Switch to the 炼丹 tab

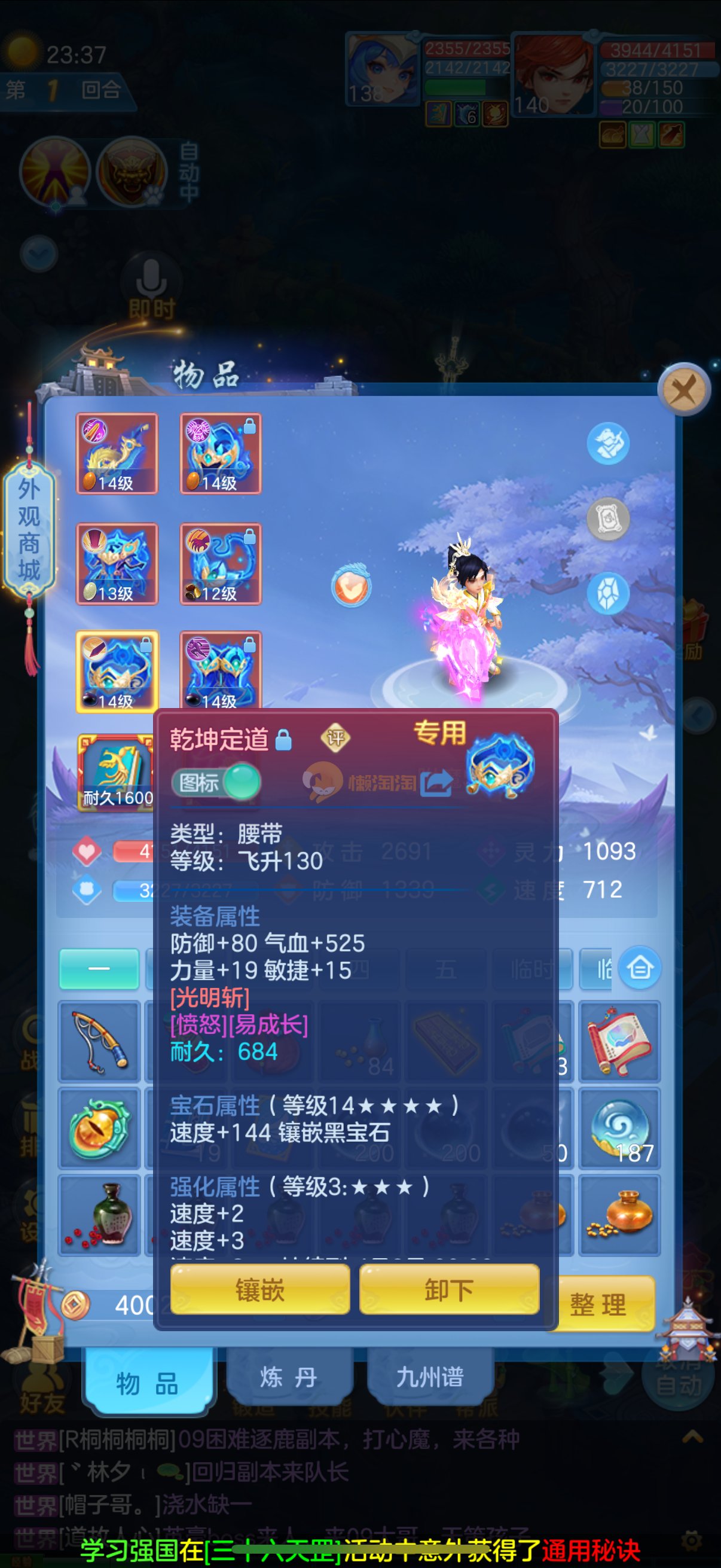(x=288, y=1377)
